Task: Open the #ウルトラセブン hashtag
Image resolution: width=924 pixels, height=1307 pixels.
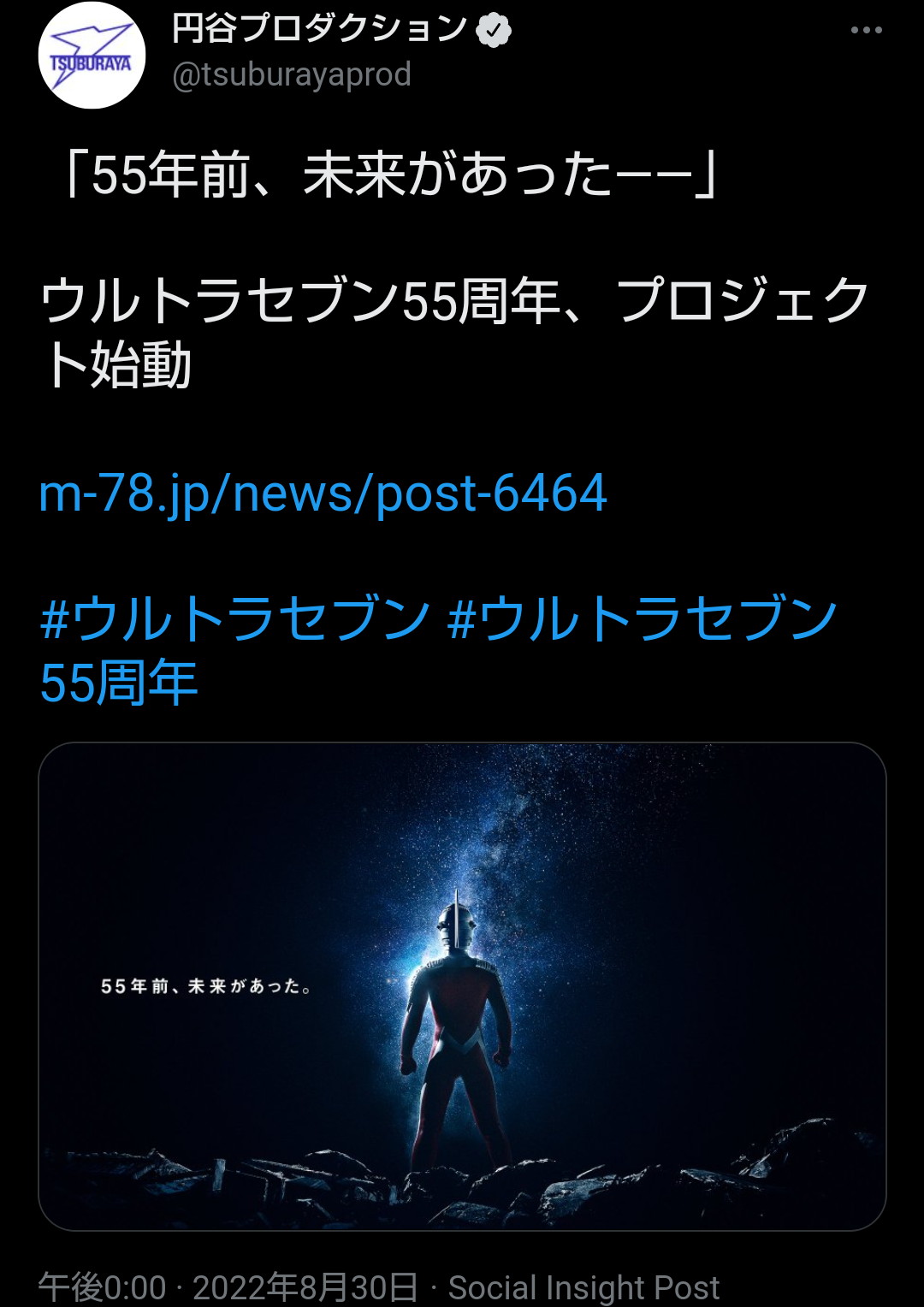Action: pyautogui.click(x=226, y=618)
